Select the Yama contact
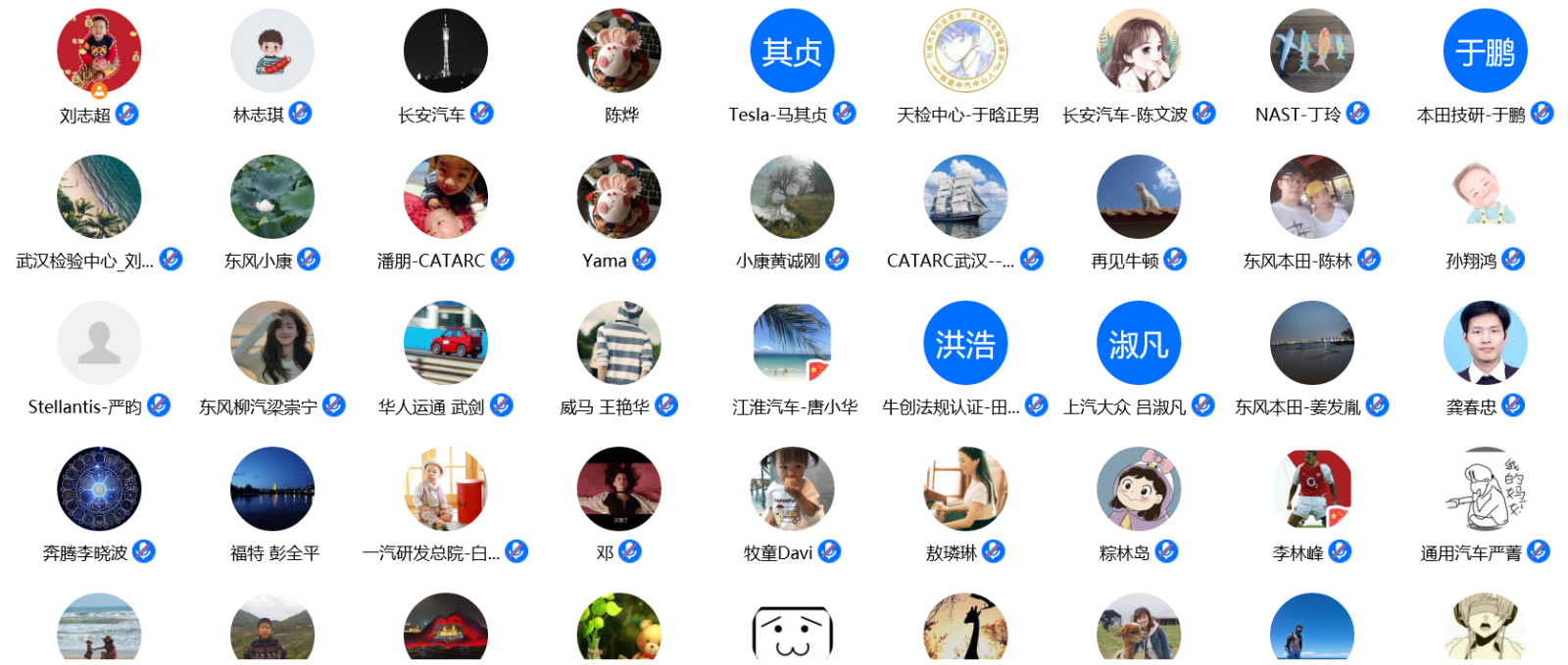The image size is (1568, 665). click(x=618, y=198)
